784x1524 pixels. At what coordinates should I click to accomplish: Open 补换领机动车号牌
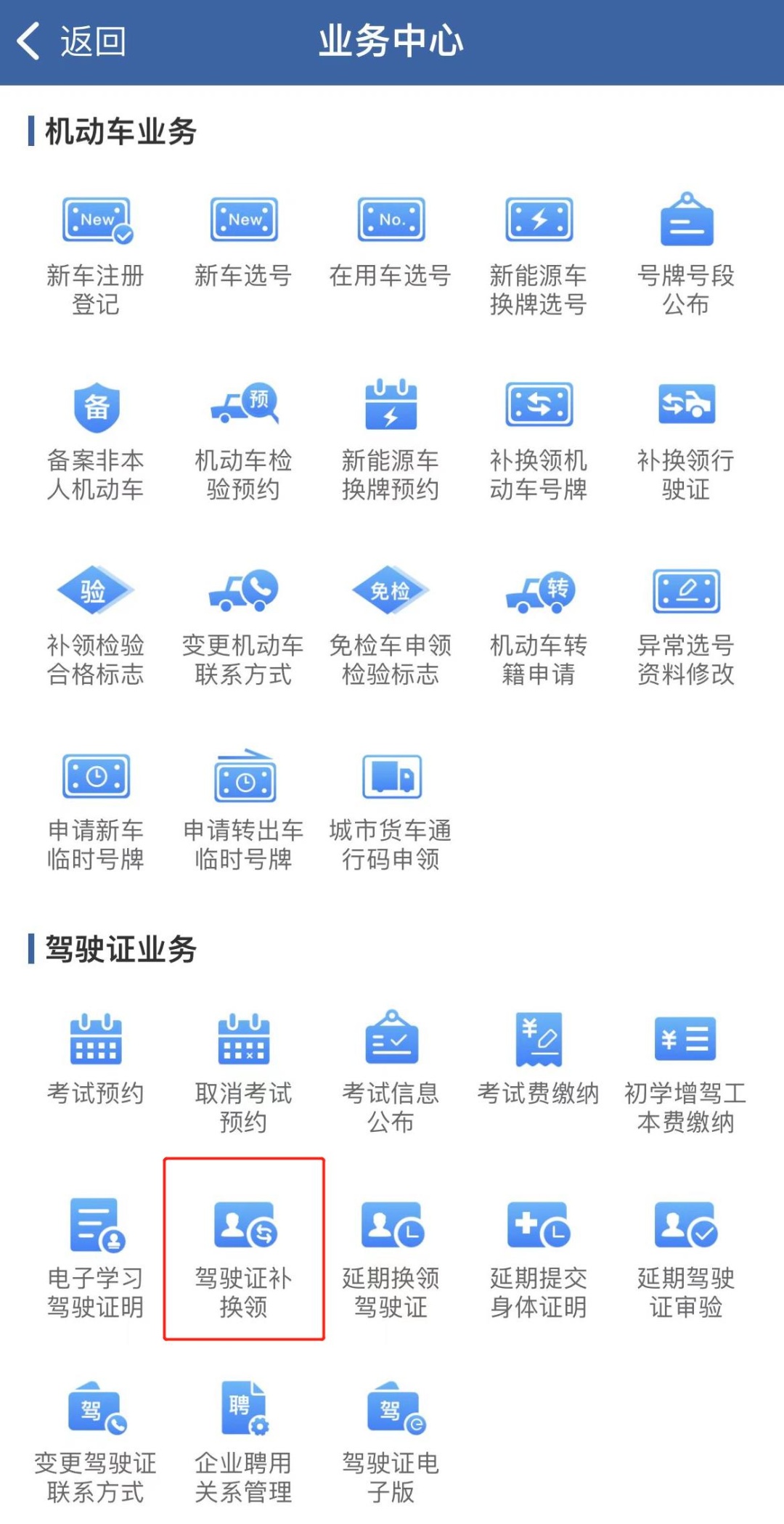tap(539, 440)
